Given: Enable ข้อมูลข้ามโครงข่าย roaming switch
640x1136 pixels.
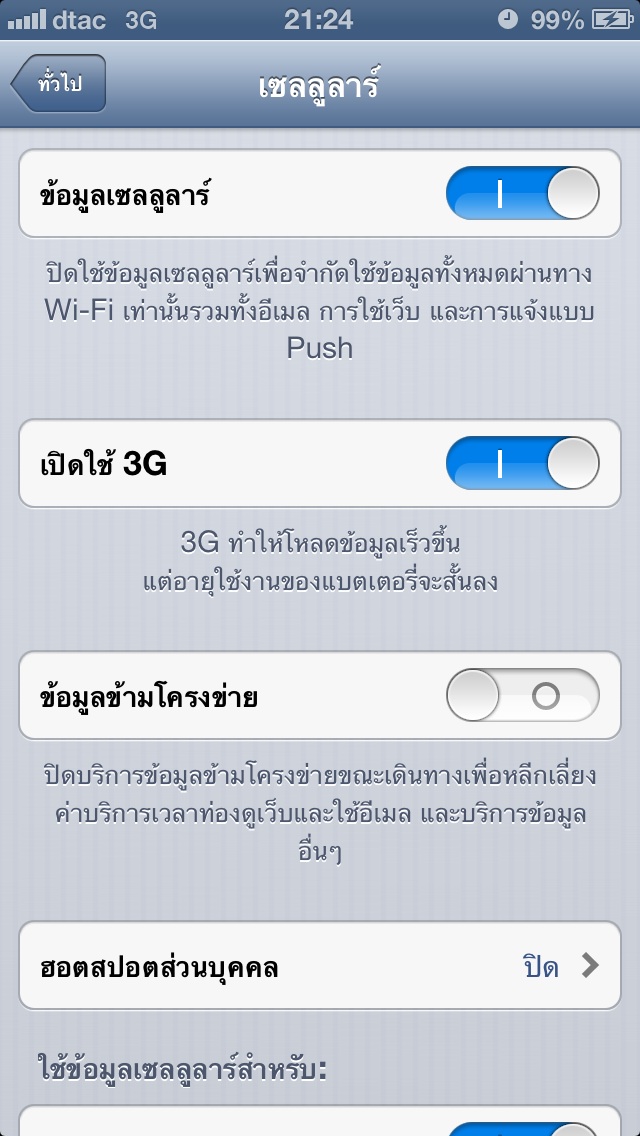Looking at the screenshot, I should click(x=523, y=696).
